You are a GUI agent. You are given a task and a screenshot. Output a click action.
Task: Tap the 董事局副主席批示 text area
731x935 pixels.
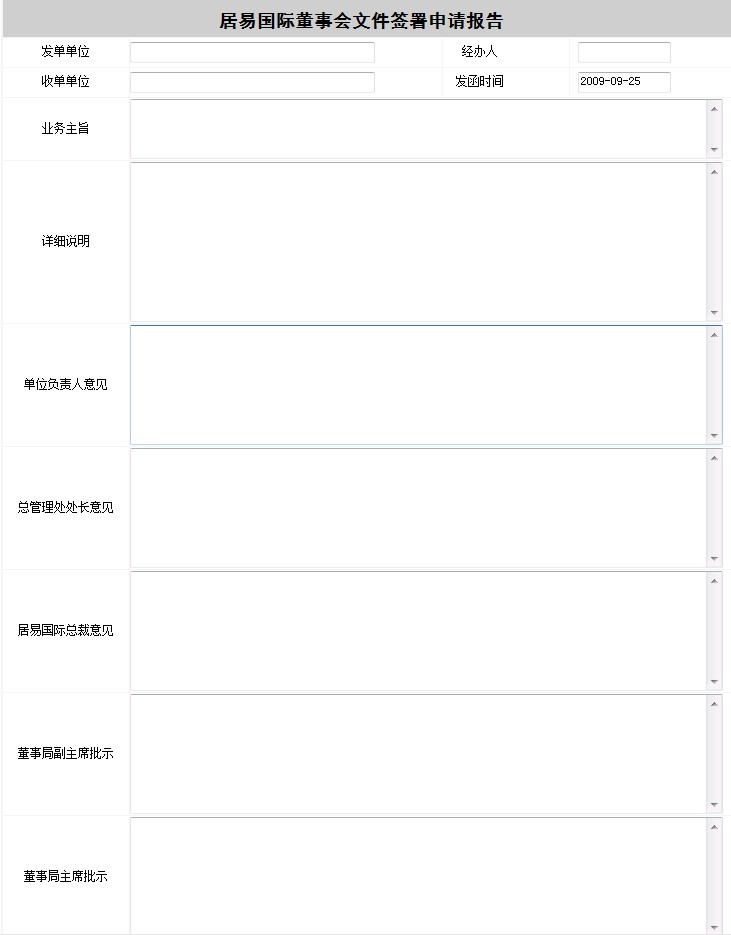[x=418, y=754]
